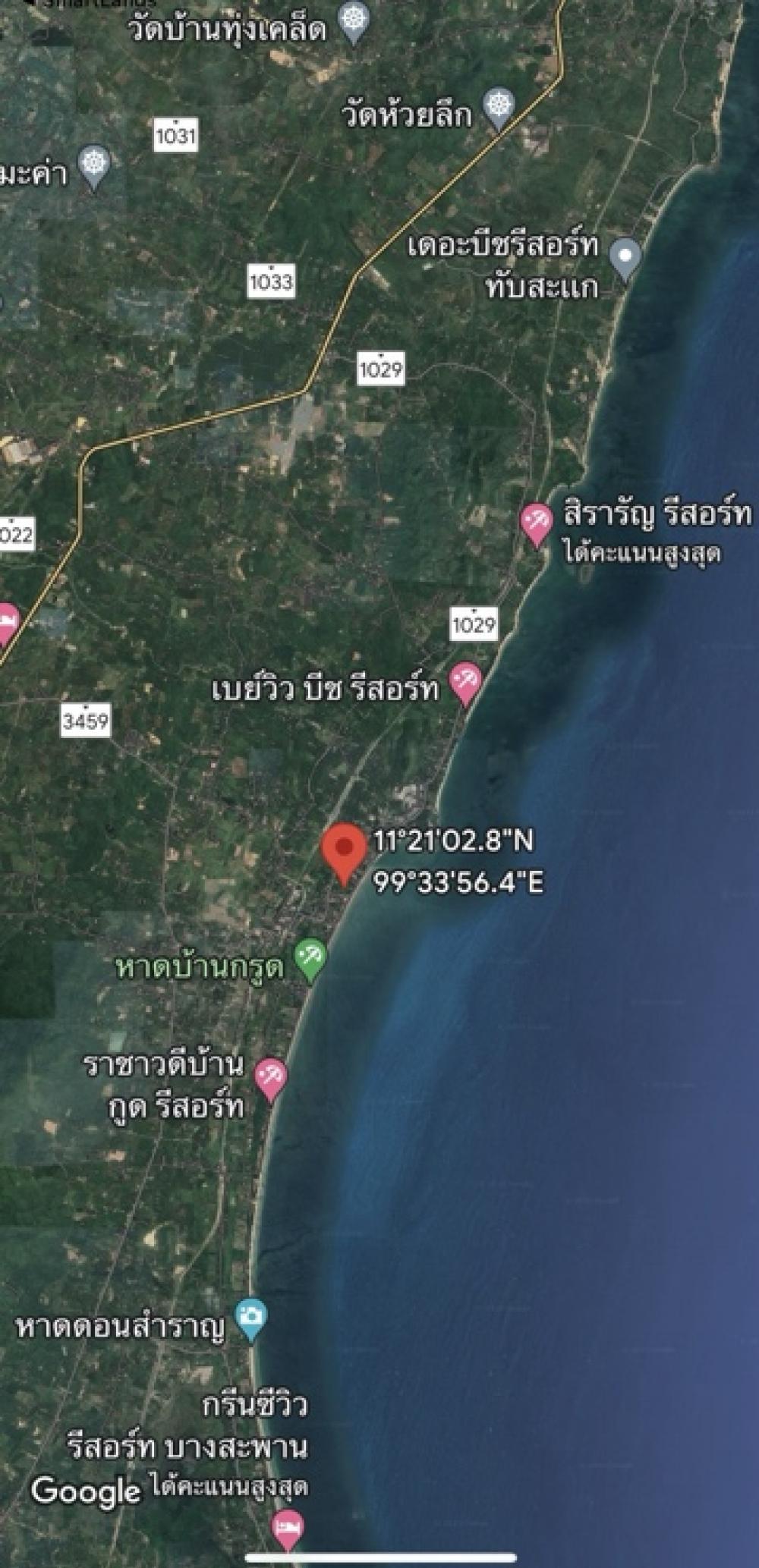
Task: Open the ราชาวดีบ้านกรูด รีสอร์ท marker
Action: (270, 1079)
